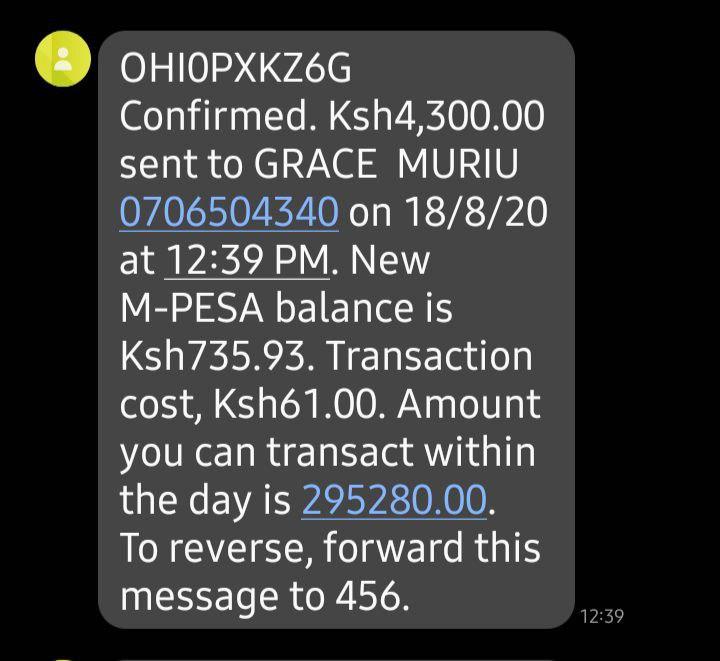This screenshot has height=661, width=720.
Task: Open the sender's contact avatar
Action: tap(62, 58)
